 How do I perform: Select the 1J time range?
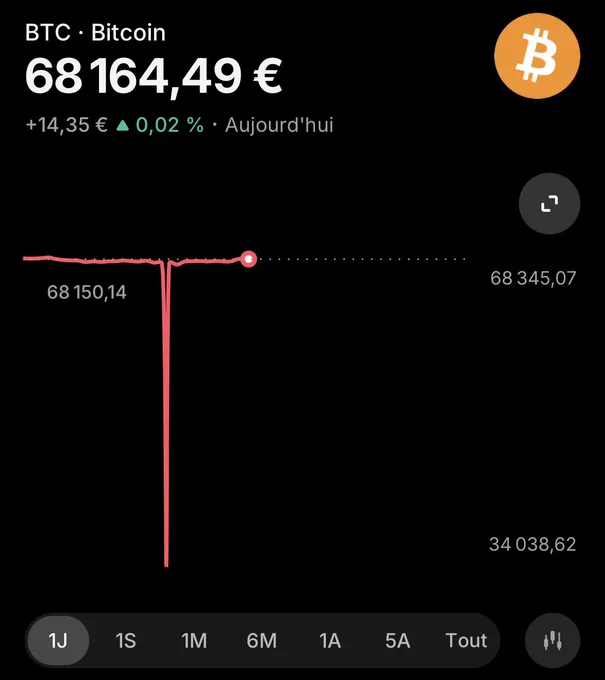pyautogui.click(x=58, y=641)
